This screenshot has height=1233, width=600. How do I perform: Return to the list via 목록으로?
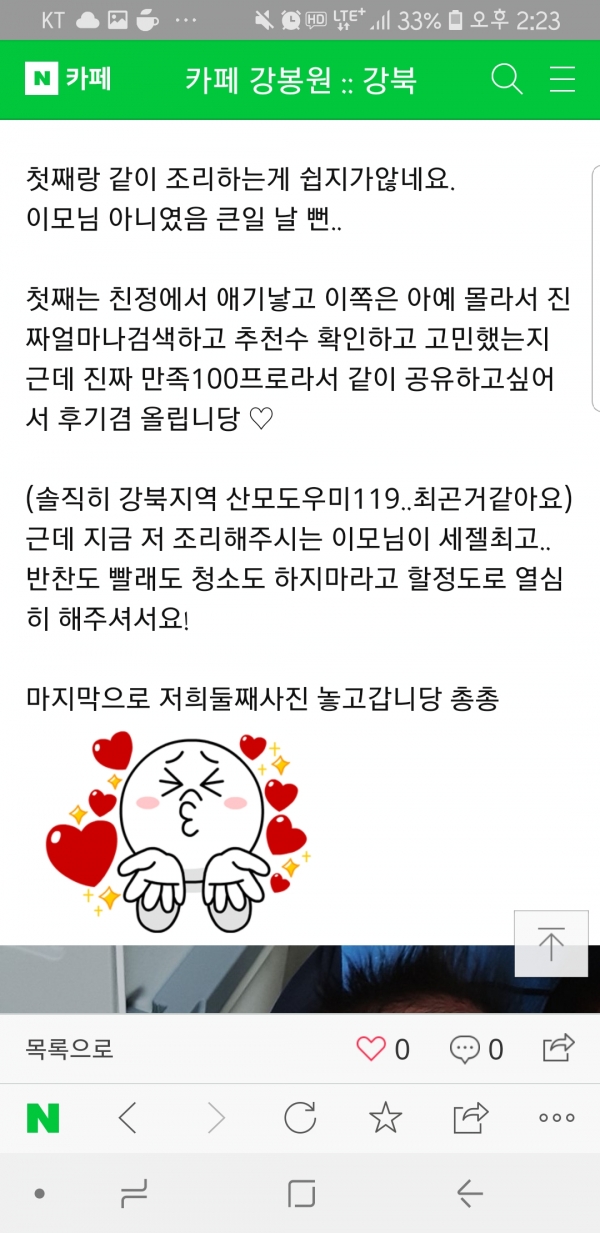pyautogui.click(x=69, y=1049)
